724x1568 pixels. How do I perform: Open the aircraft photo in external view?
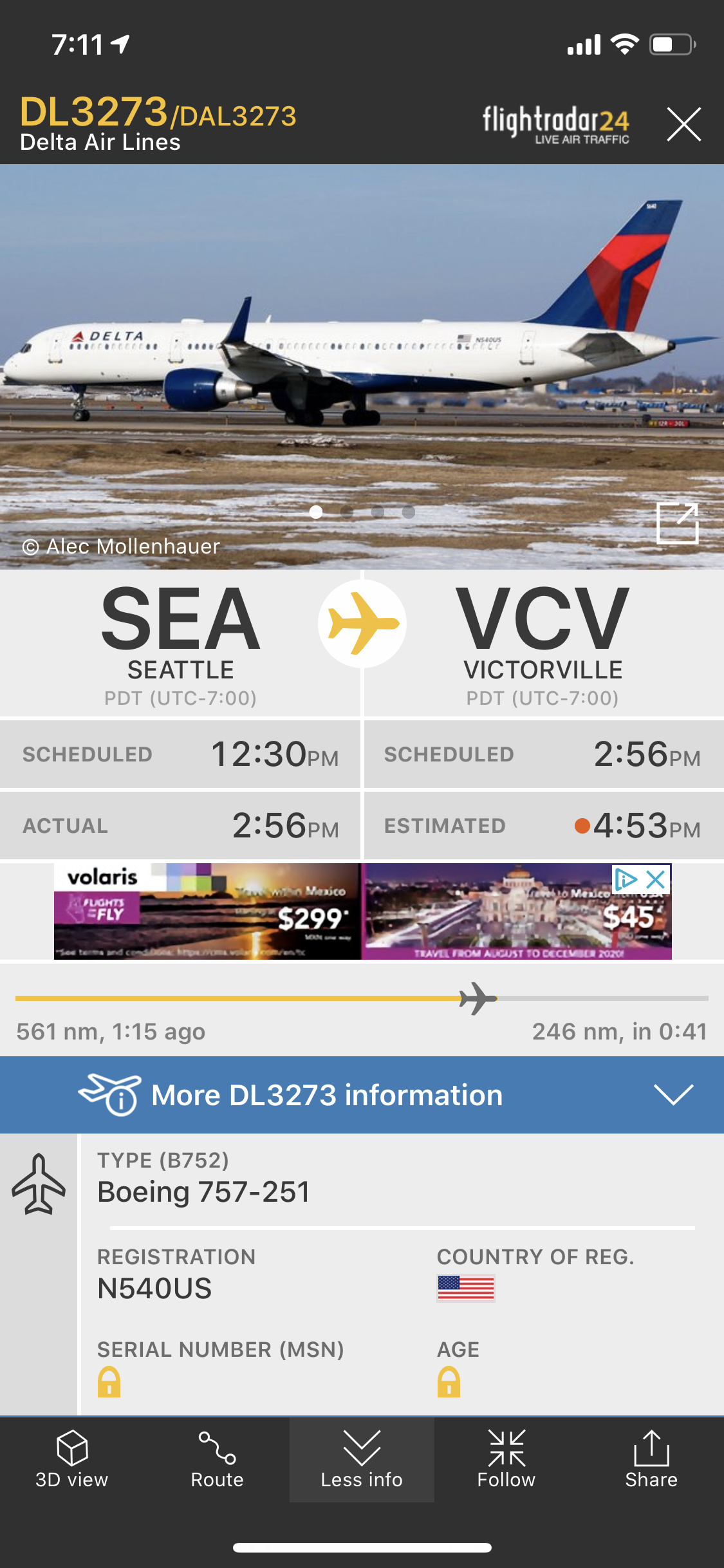[x=677, y=523]
